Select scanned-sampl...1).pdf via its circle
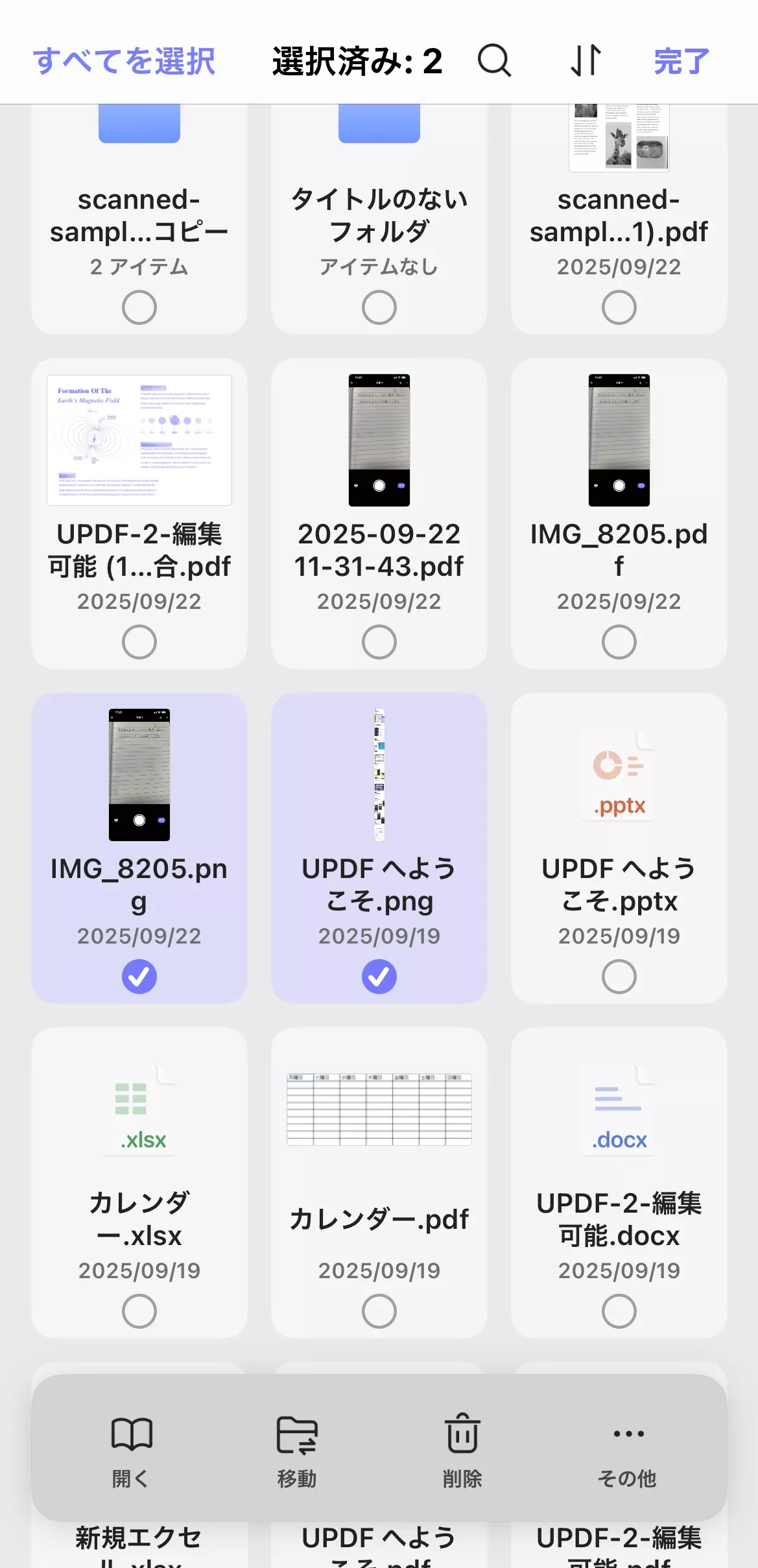758x1568 pixels. [x=618, y=307]
